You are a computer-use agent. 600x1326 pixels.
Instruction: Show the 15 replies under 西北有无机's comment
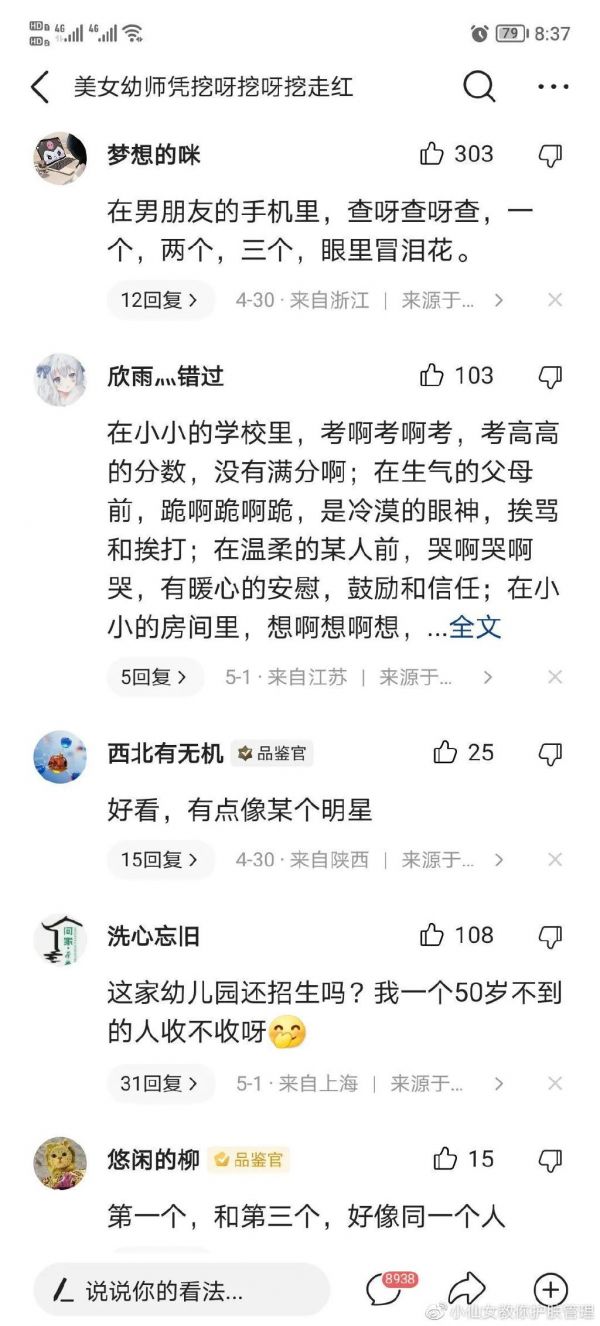160,859
